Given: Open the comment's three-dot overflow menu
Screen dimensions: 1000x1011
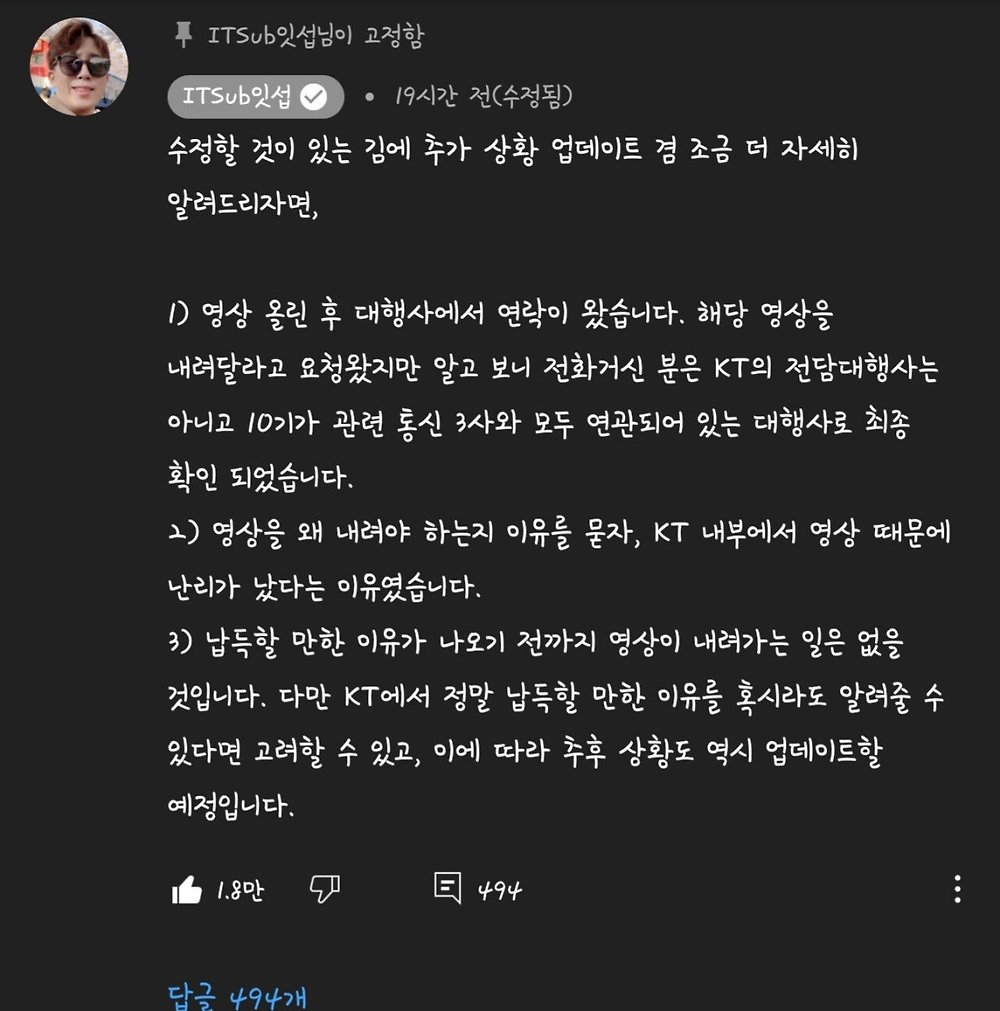Looking at the screenshot, I should pyautogui.click(x=957, y=889).
